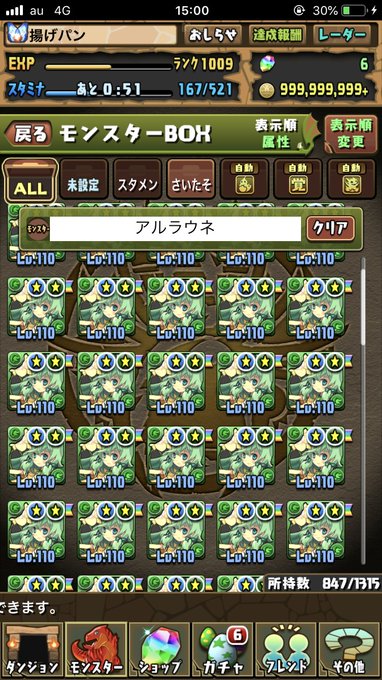Tap the 戻る back button
The image size is (382, 680).
[x=28, y=134]
